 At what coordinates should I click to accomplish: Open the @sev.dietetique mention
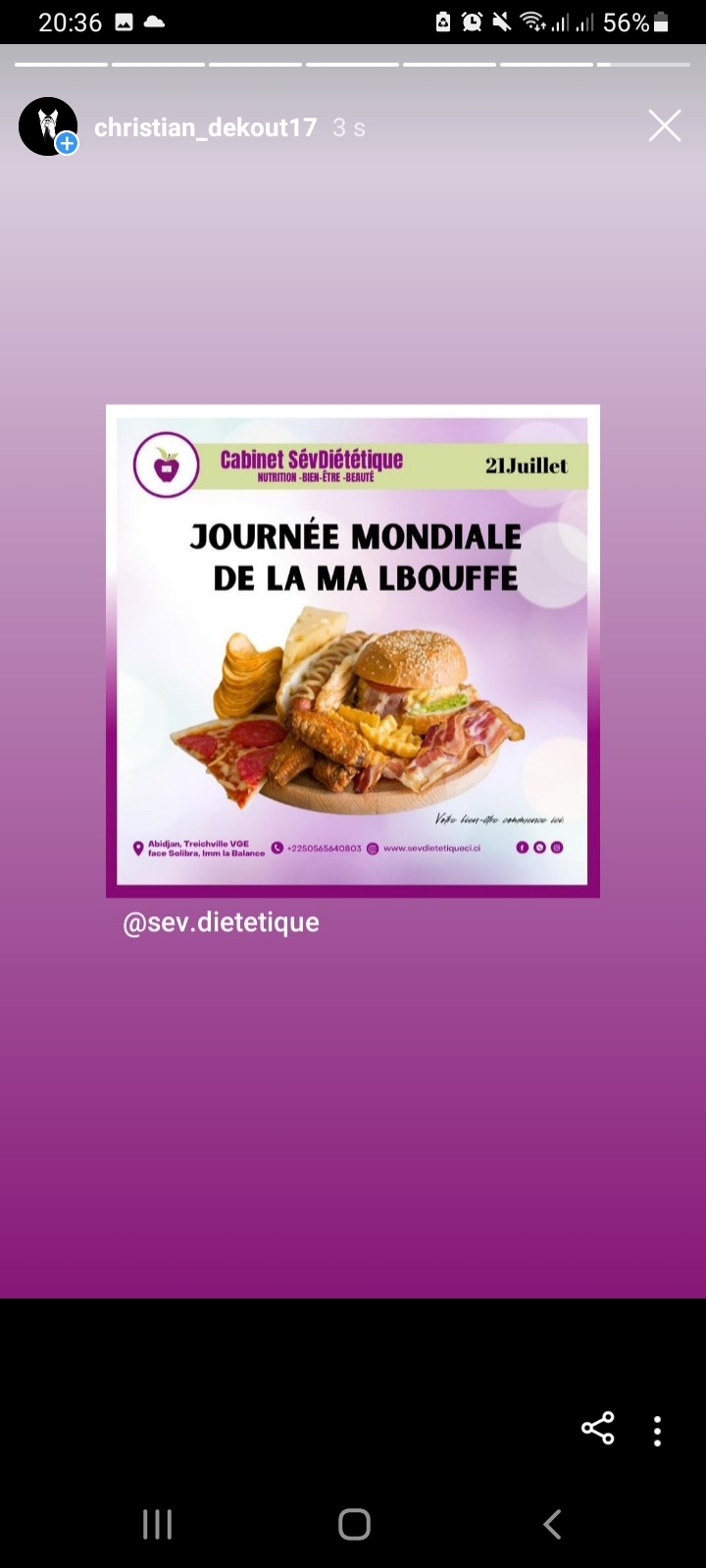(x=221, y=922)
